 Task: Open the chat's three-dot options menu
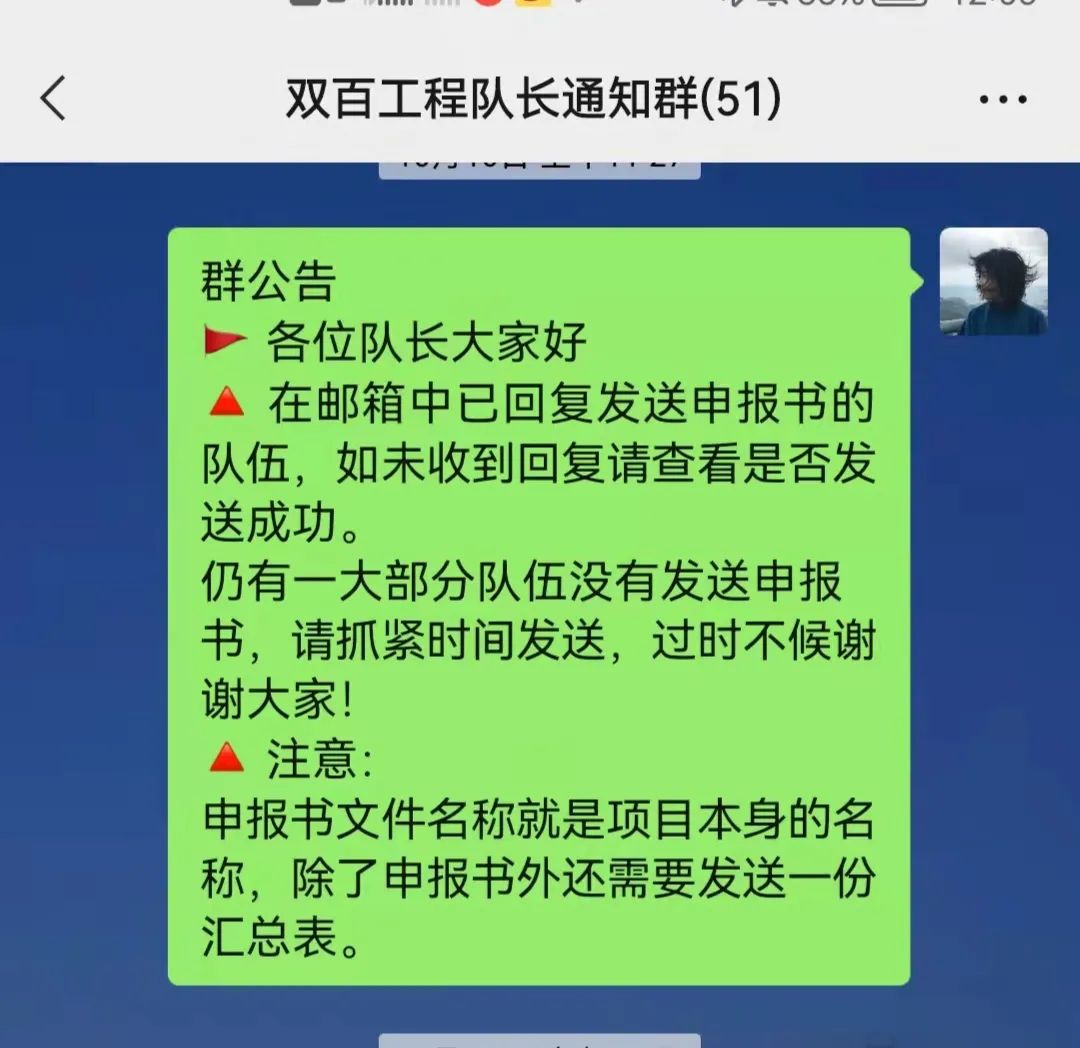[x=1002, y=99]
